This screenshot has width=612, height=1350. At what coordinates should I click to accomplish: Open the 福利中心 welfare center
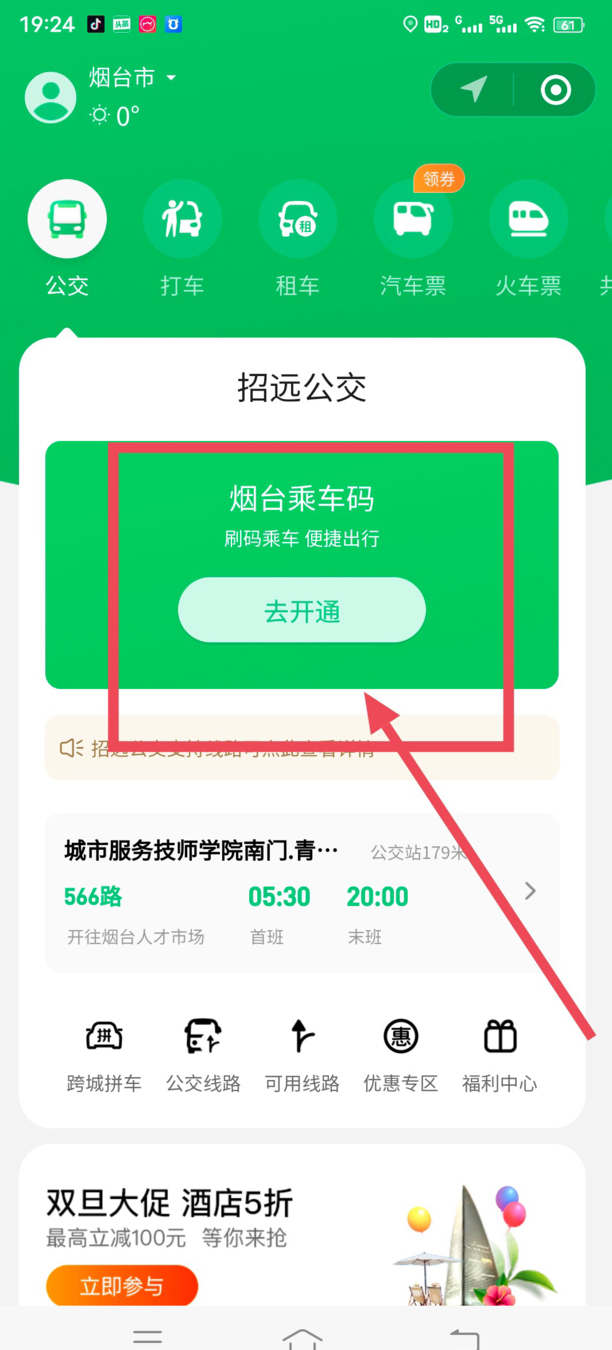(x=499, y=1055)
